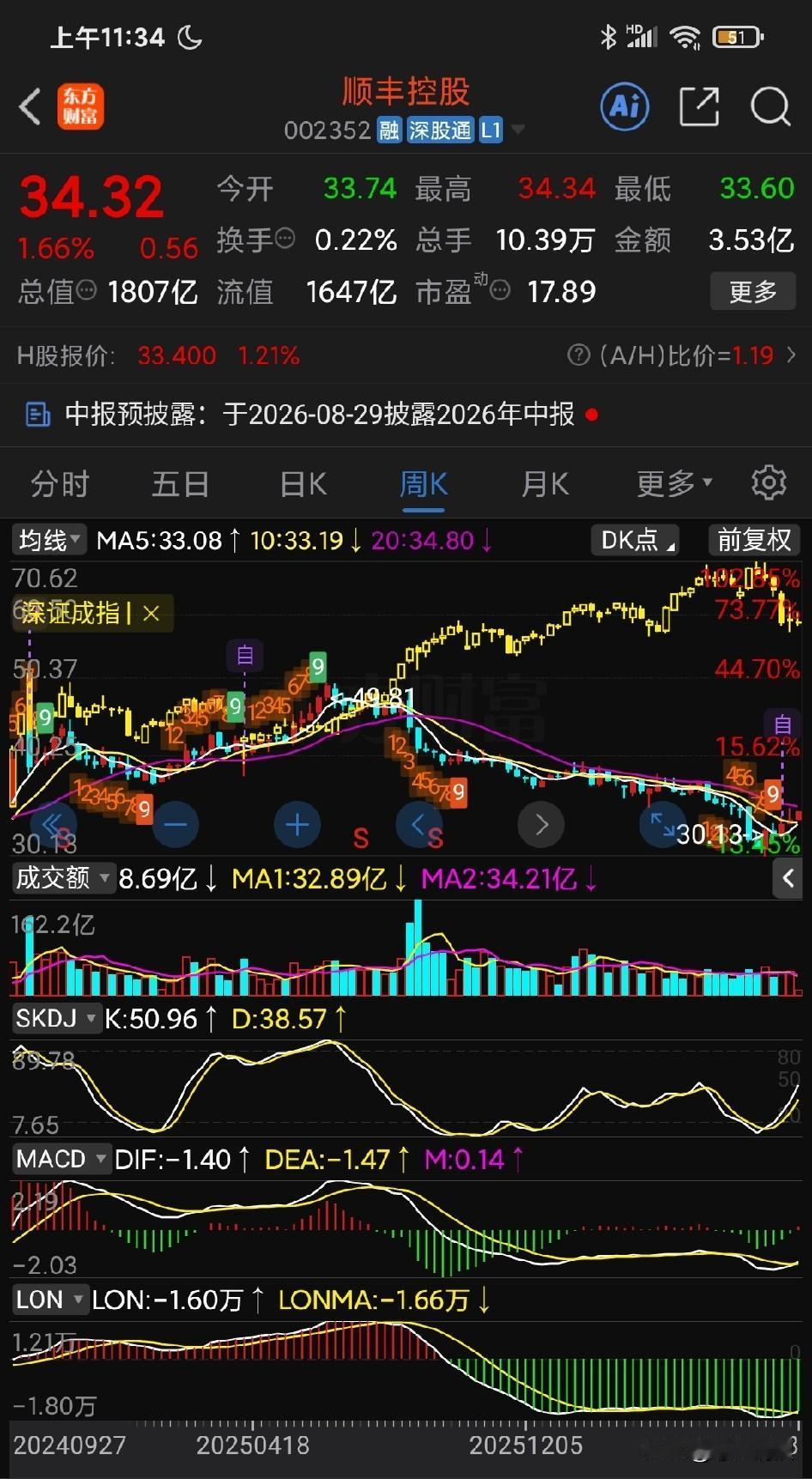Go back using the top-left arrow
Viewport: 812px width, 1479px height.
click(30, 107)
